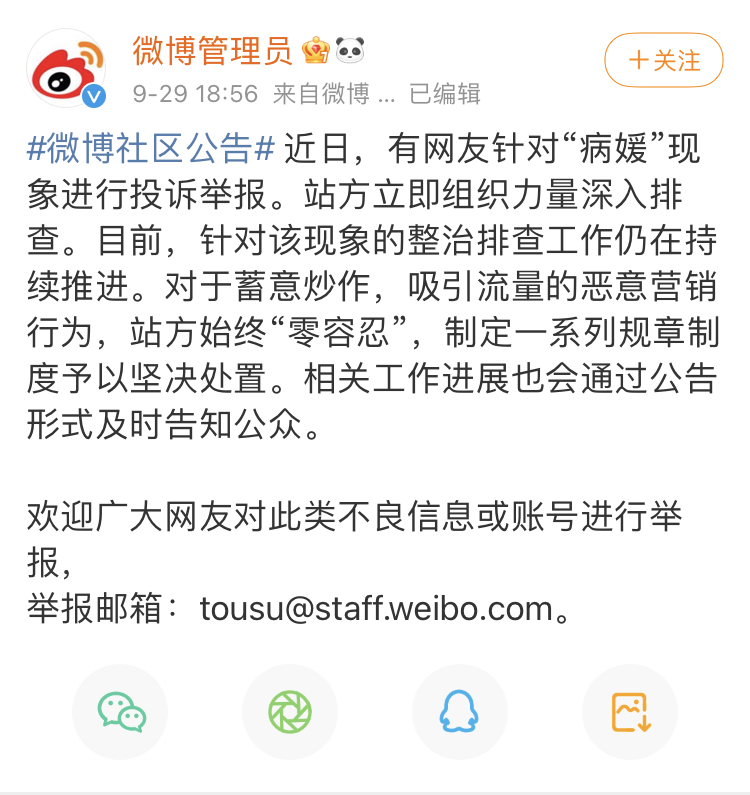Open 微博管理员's profile avatar
This screenshot has height=795, width=750.
[x=67, y=69]
